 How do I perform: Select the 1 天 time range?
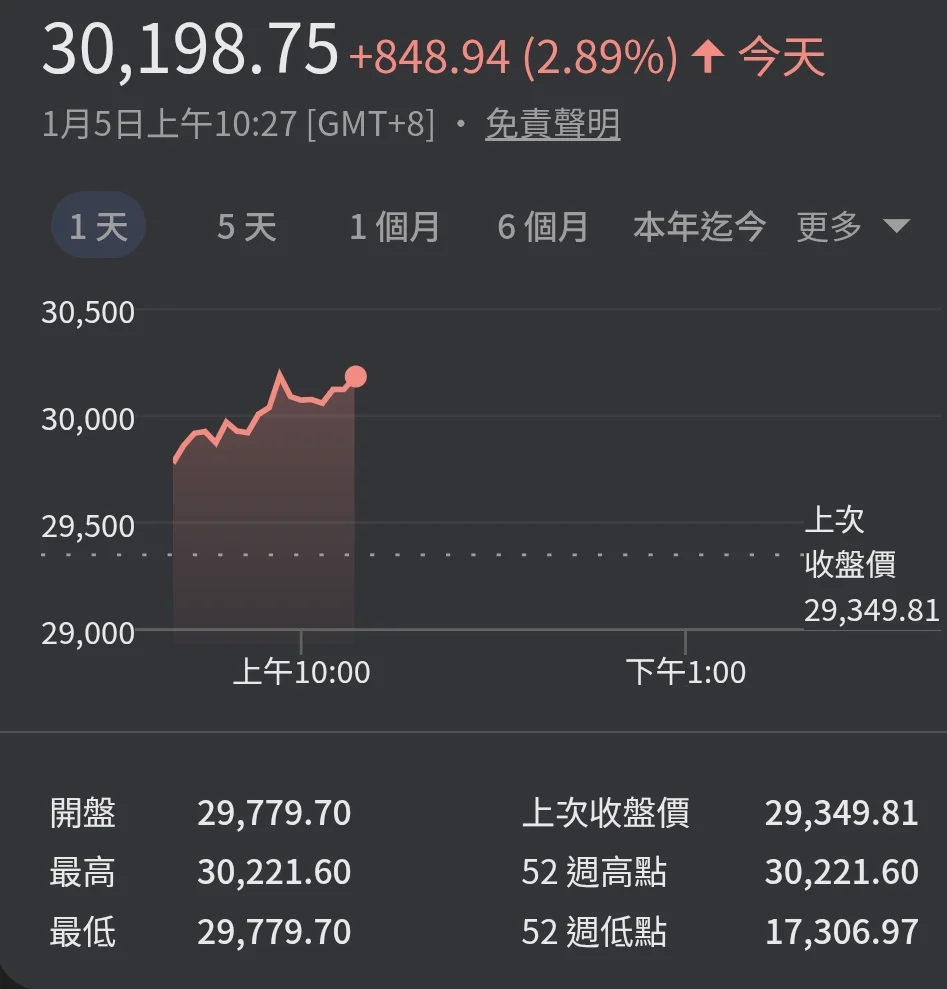click(x=98, y=227)
